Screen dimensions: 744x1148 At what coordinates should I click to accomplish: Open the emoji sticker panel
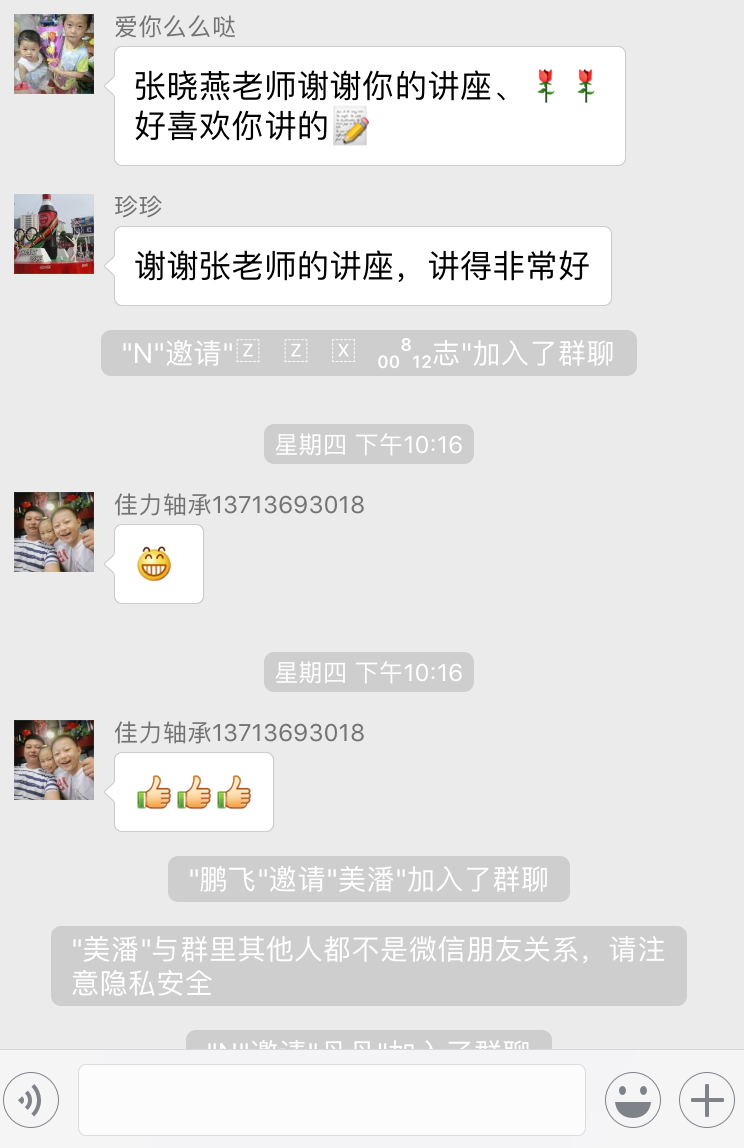[x=632, y=1100]
